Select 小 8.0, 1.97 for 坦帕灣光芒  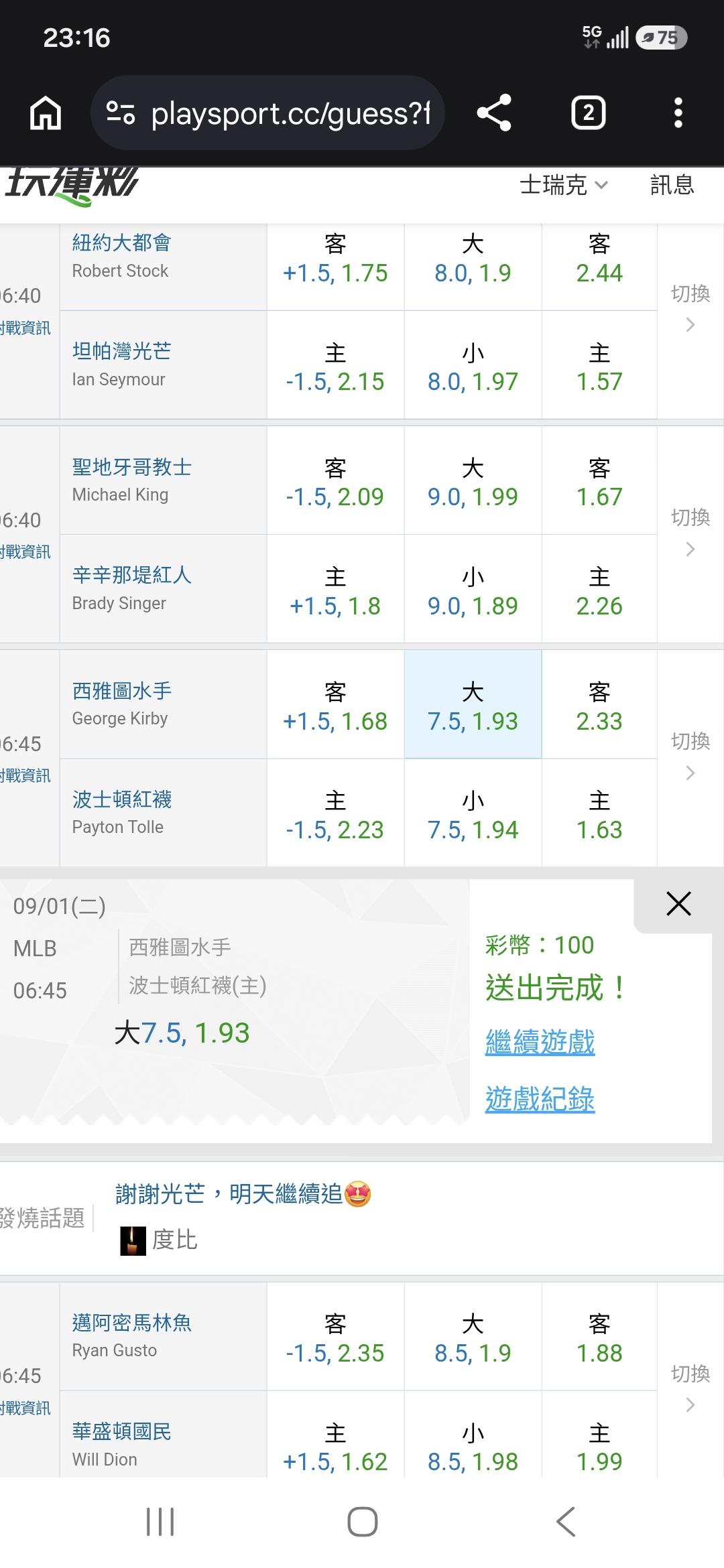click(473, 368)
